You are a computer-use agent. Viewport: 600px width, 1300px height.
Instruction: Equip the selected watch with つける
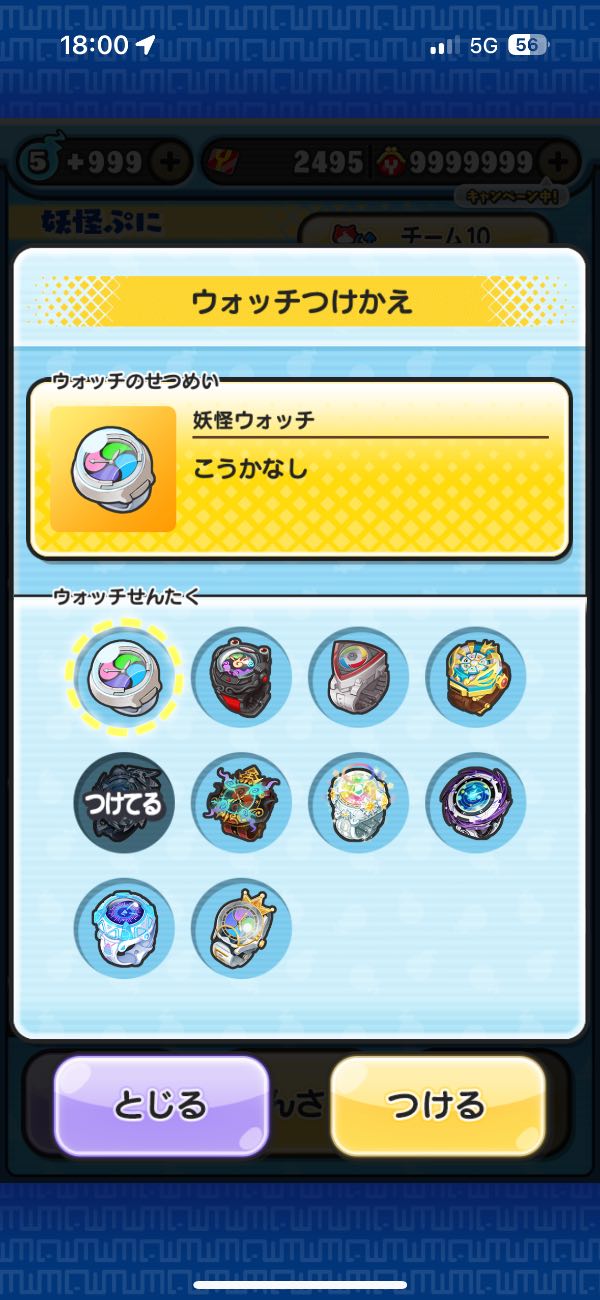click(438, 1104)
